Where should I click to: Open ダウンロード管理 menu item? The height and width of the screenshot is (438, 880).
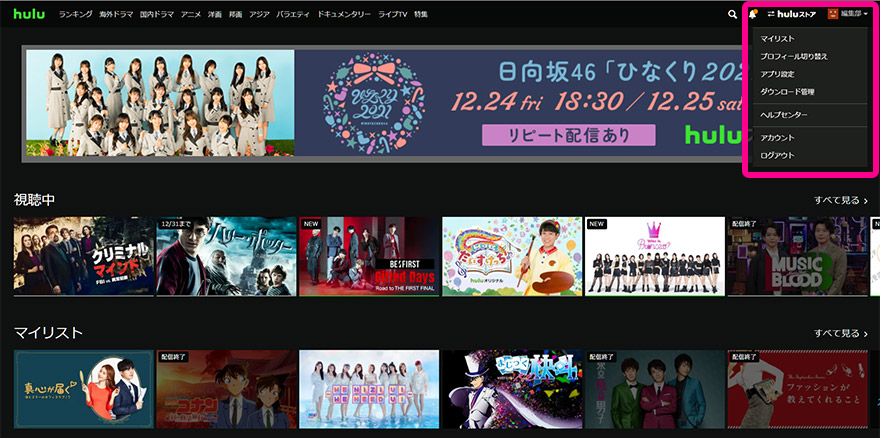point(787,92)
